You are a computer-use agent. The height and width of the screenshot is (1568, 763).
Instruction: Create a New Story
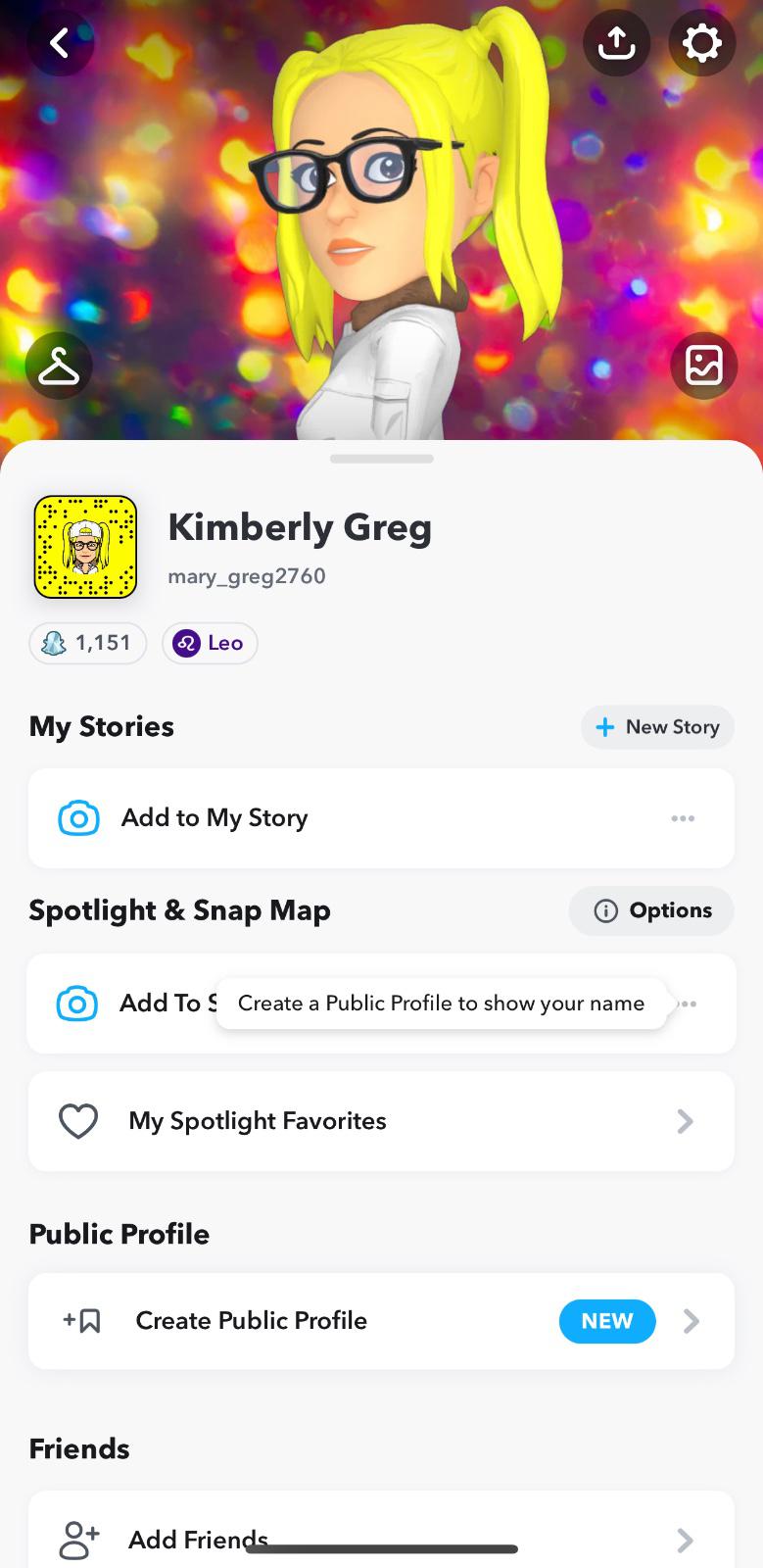click(657, 727)
